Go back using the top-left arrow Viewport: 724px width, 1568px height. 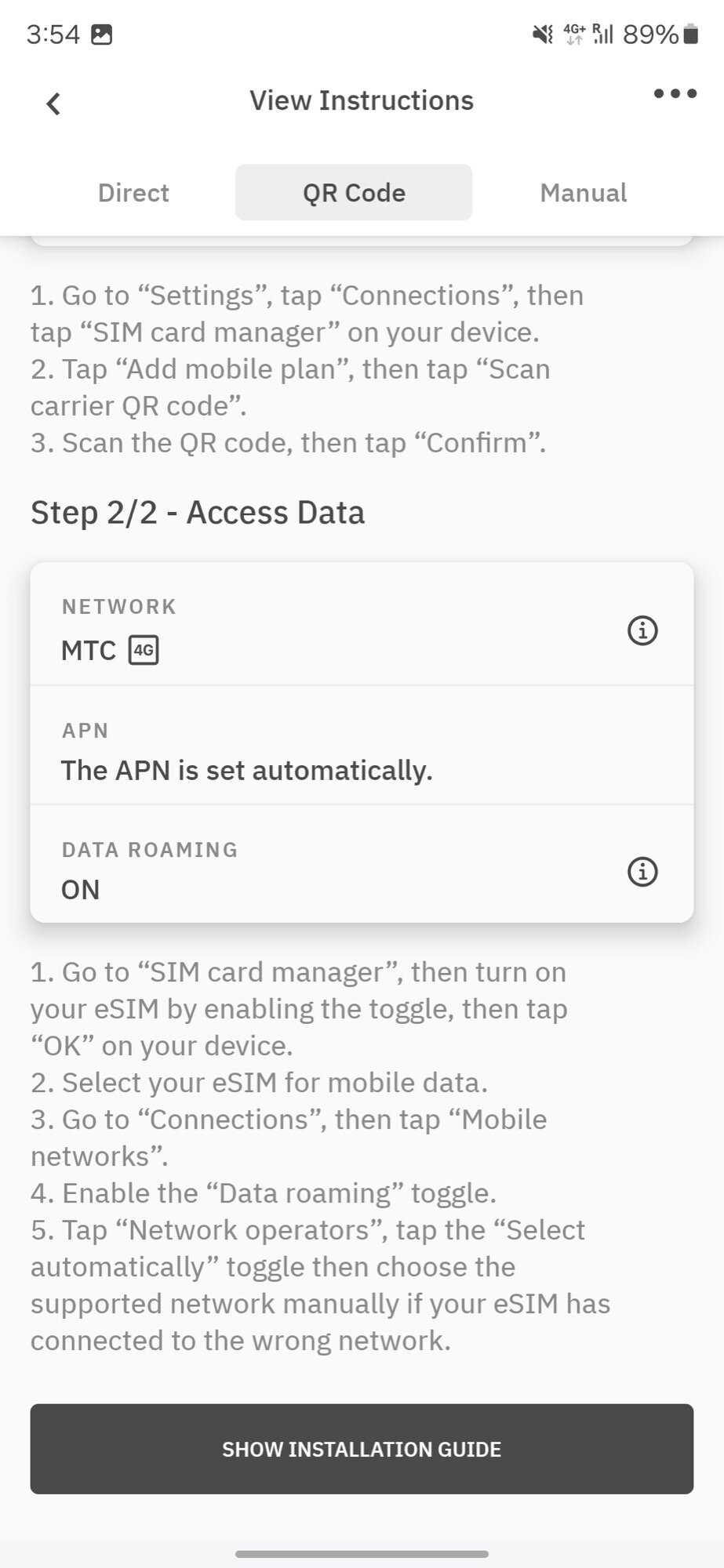(x=53, y=103)
